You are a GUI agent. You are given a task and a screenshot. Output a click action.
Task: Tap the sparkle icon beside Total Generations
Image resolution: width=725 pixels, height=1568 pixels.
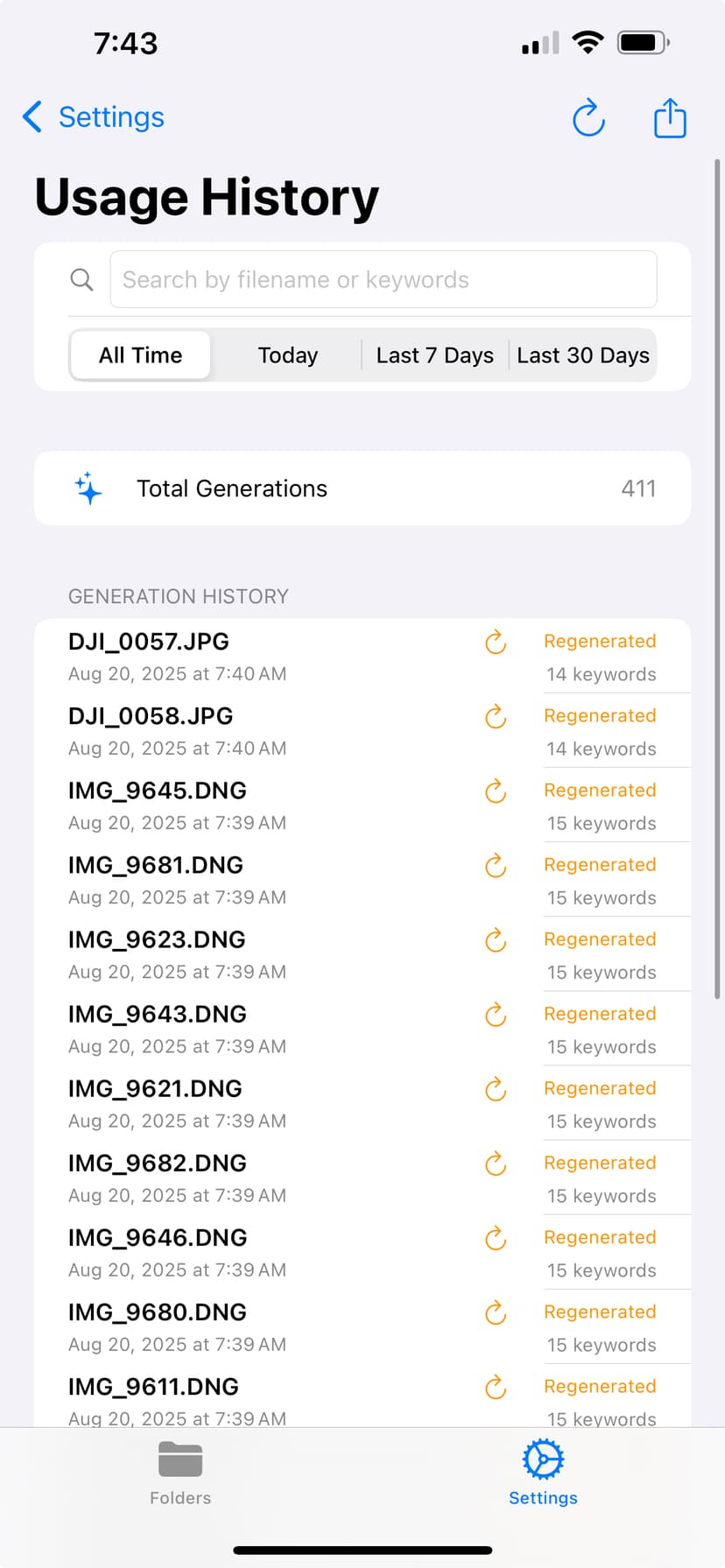[87, 489]
